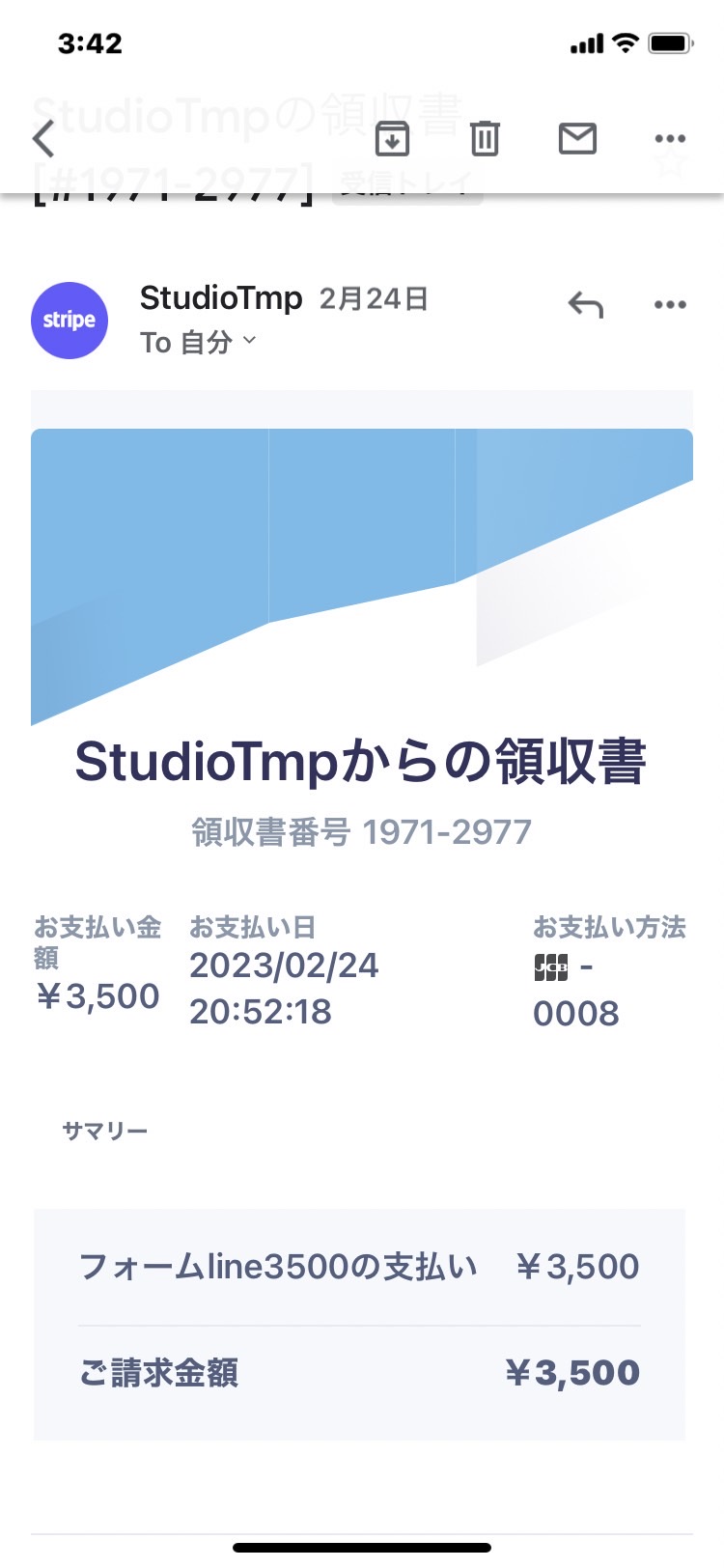Screen dimensions: 724x1568
Task: Go back to the inbox
Action: pos(43,139)
